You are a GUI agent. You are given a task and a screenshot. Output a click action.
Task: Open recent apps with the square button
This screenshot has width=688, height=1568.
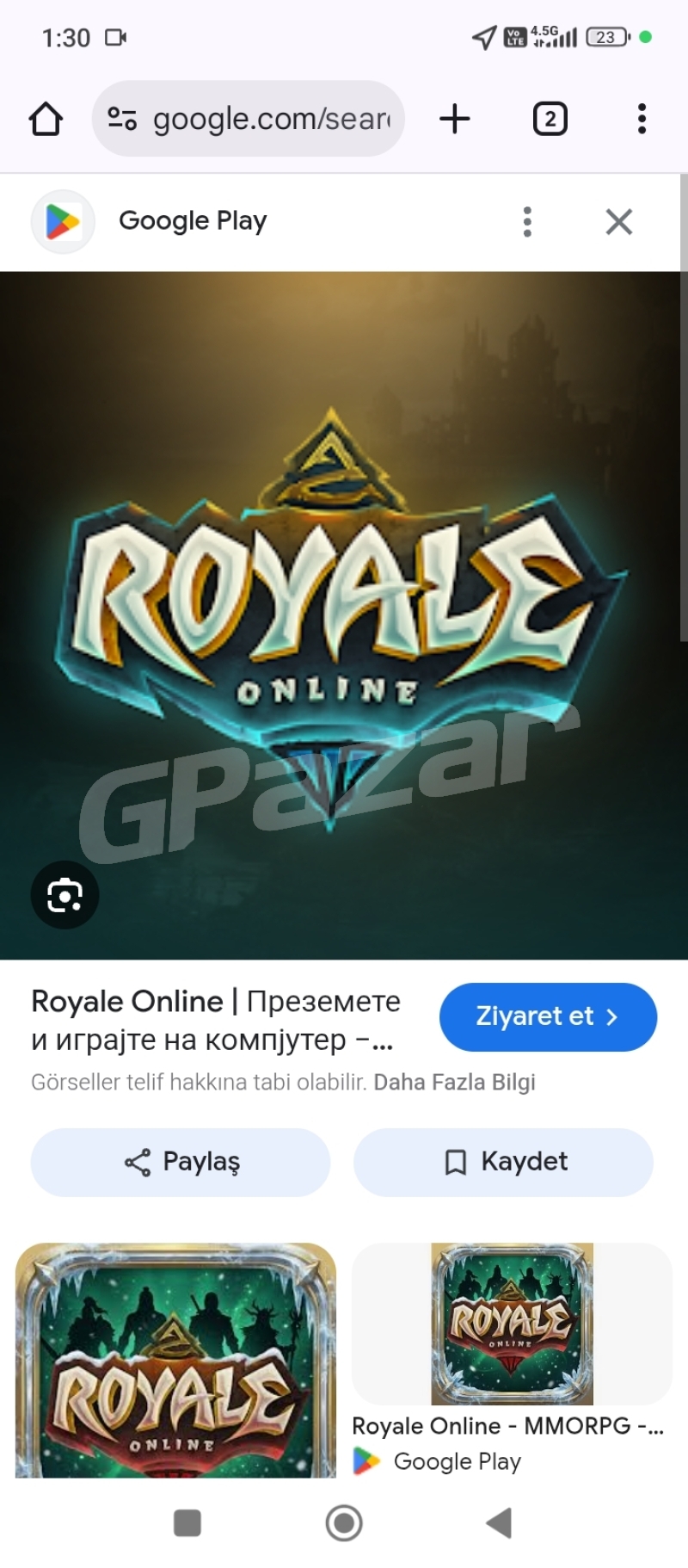click(x=187, y=1522)
